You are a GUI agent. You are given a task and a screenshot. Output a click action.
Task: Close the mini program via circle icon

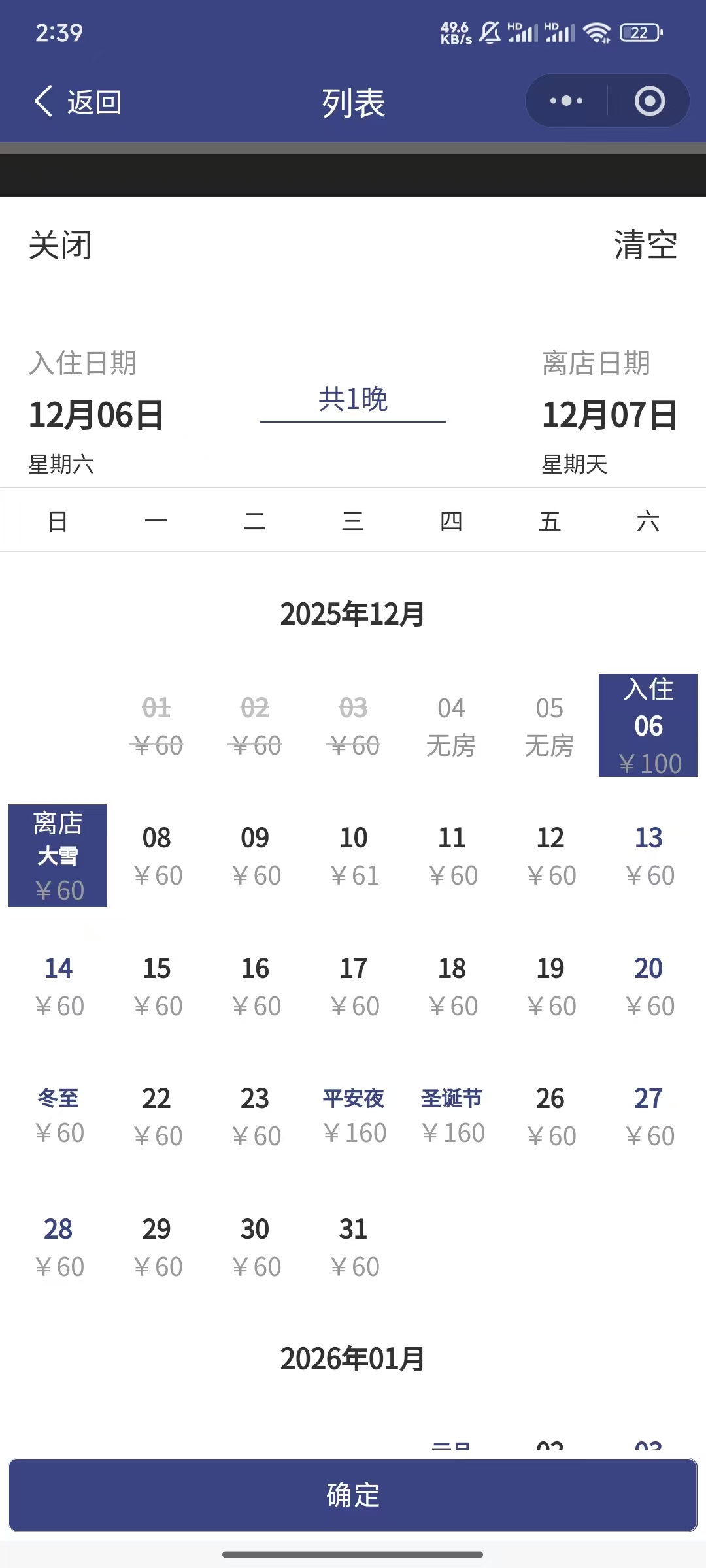(649, 101)
